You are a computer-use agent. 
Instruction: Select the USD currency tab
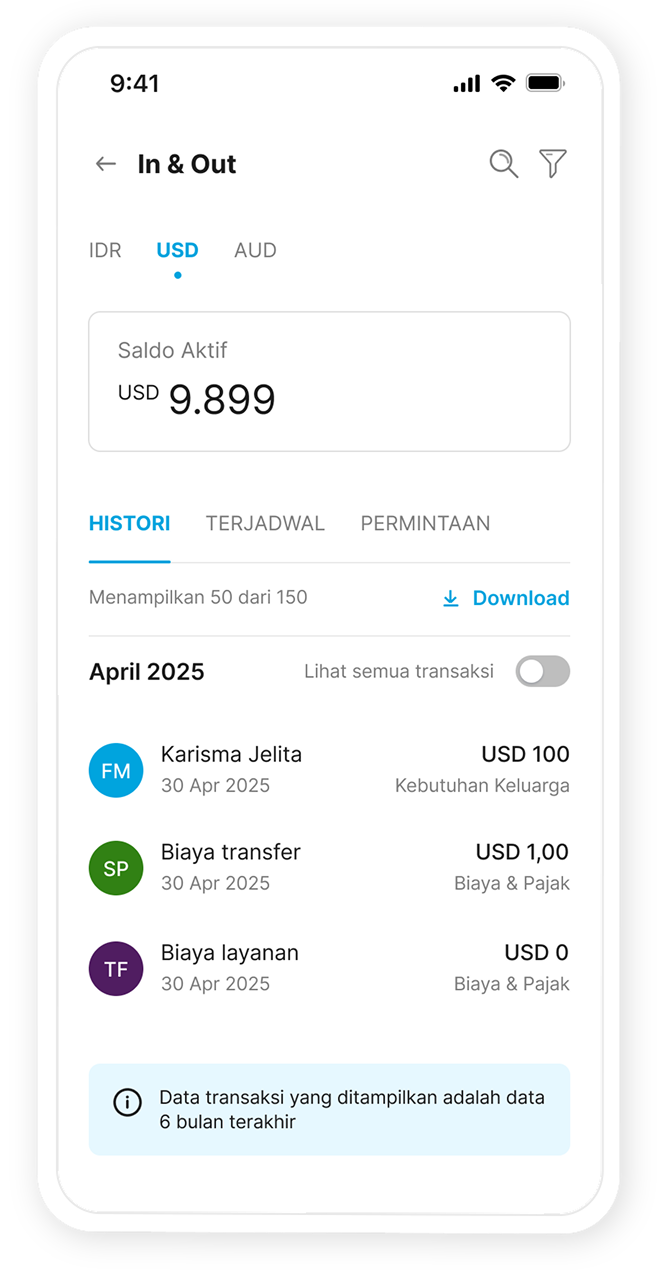(177, 250)
